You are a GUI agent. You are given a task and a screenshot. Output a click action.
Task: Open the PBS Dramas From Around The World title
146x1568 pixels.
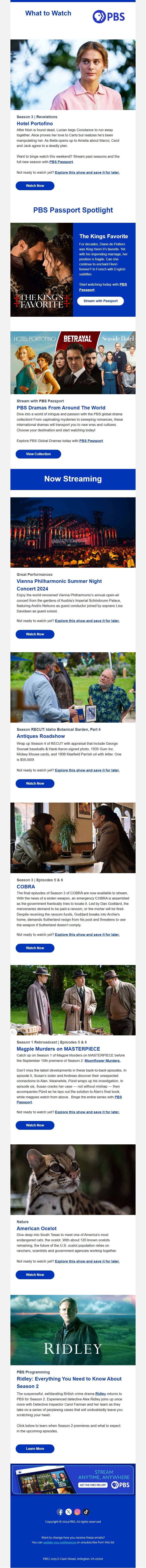click(x=61, y=408)
